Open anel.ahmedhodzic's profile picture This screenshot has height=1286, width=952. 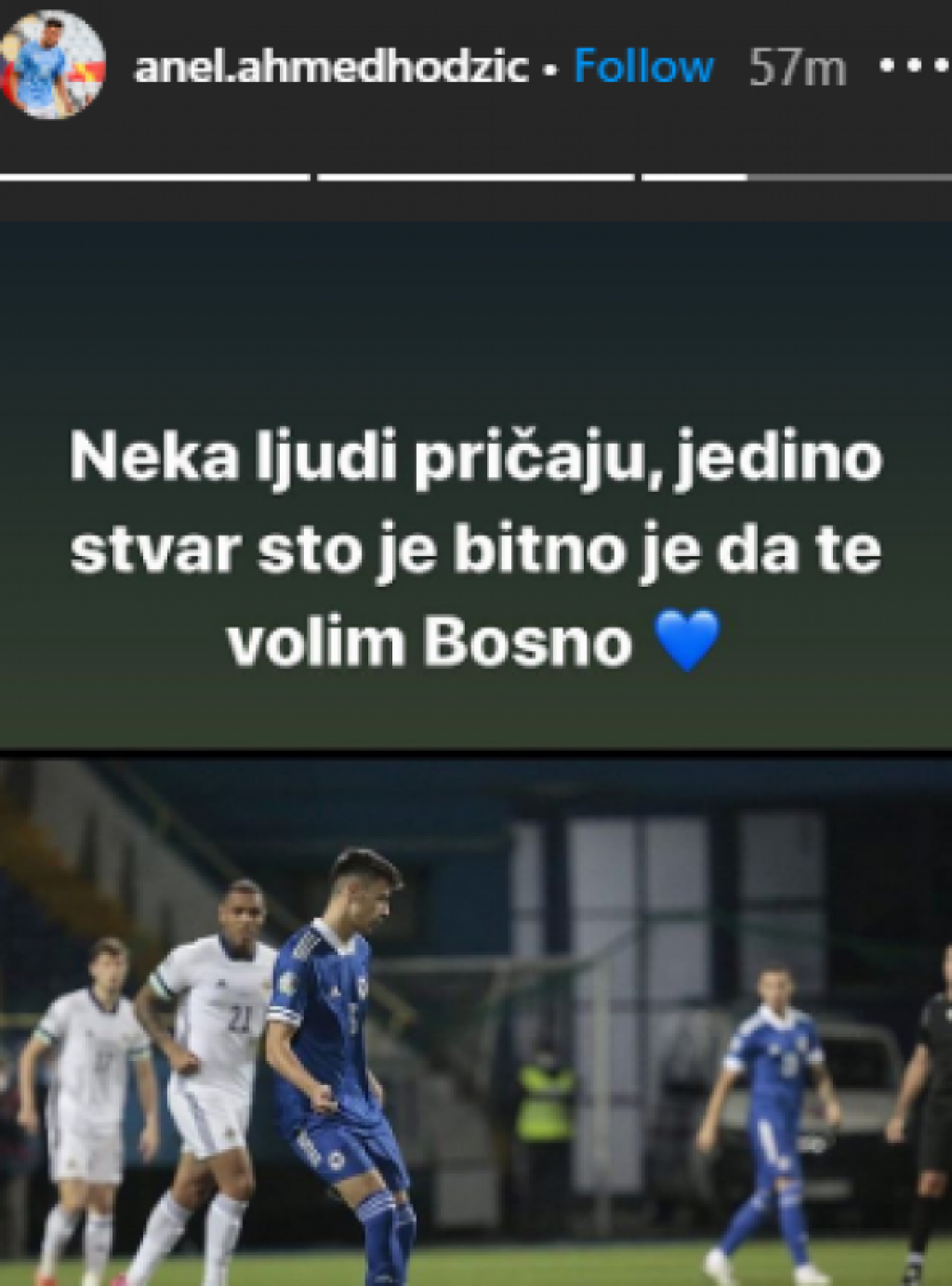pos(52,64)
